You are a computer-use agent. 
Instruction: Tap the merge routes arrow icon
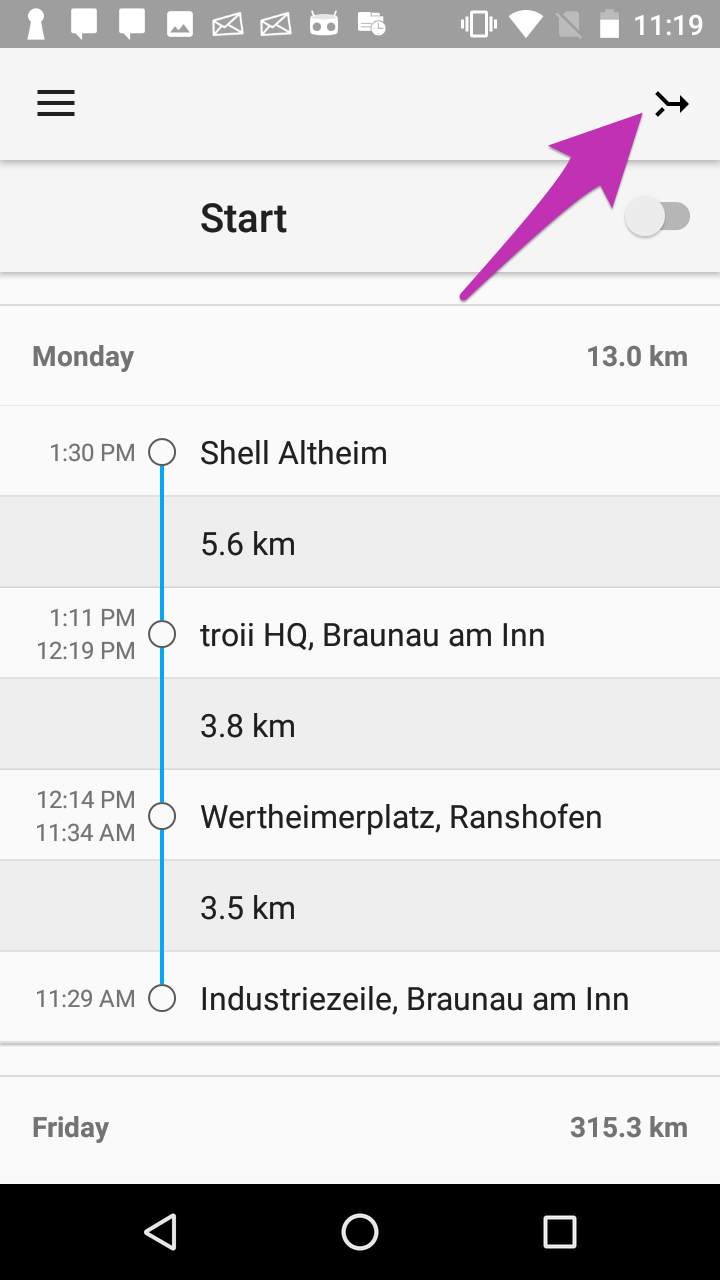click(x=672, y=104)
